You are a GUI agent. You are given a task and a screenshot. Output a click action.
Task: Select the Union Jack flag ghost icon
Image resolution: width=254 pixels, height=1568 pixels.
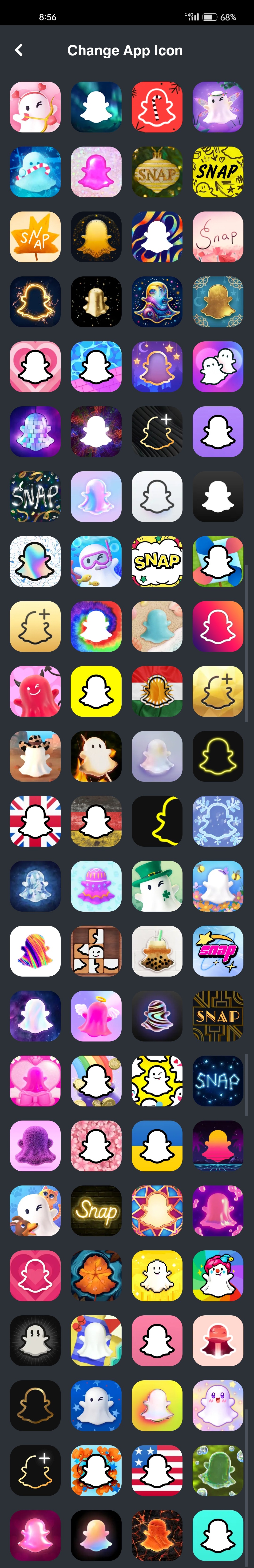(x=35, y=821)
